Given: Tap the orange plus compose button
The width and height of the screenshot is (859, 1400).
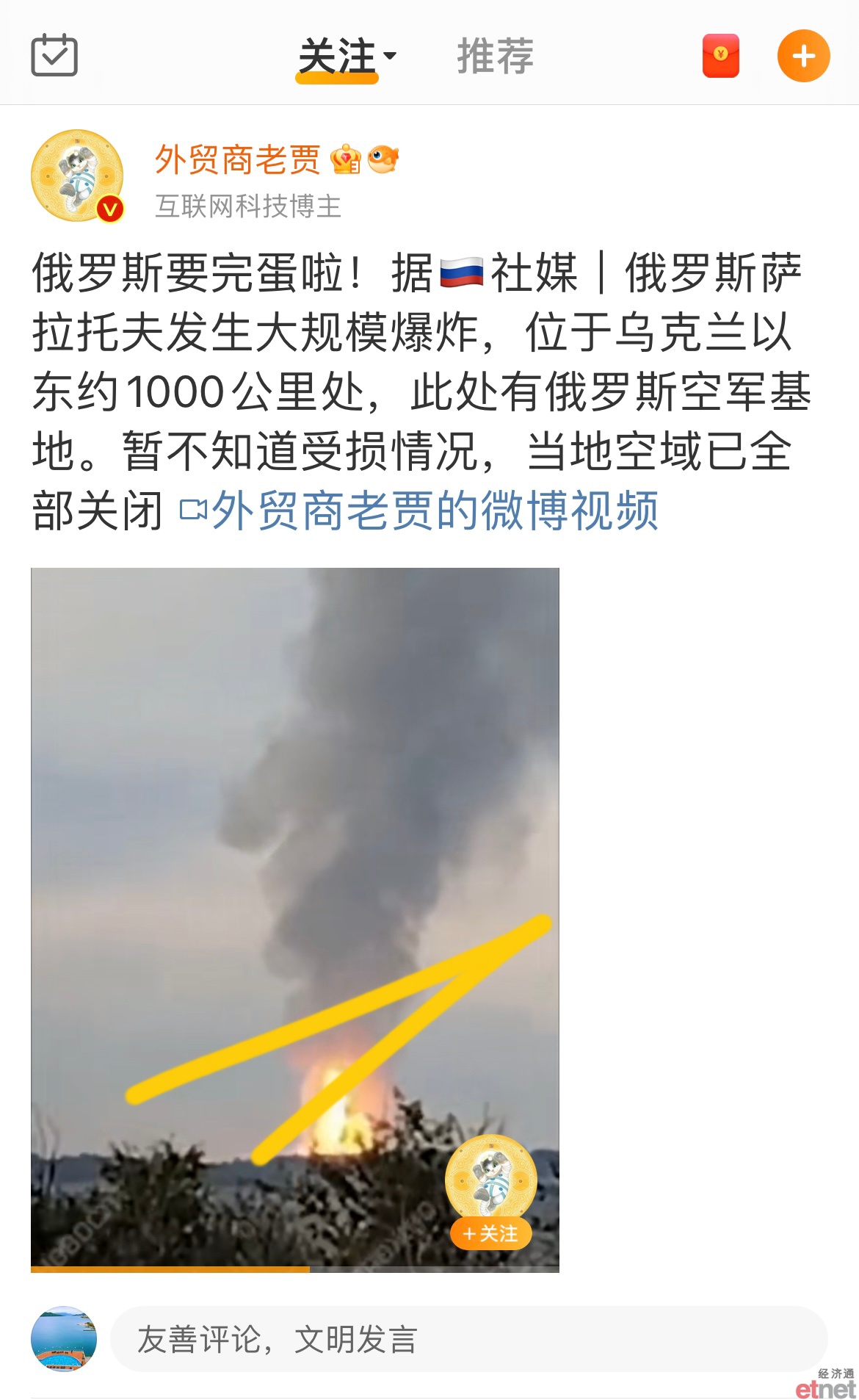Looking at the screenshot, I should [803, 56].
